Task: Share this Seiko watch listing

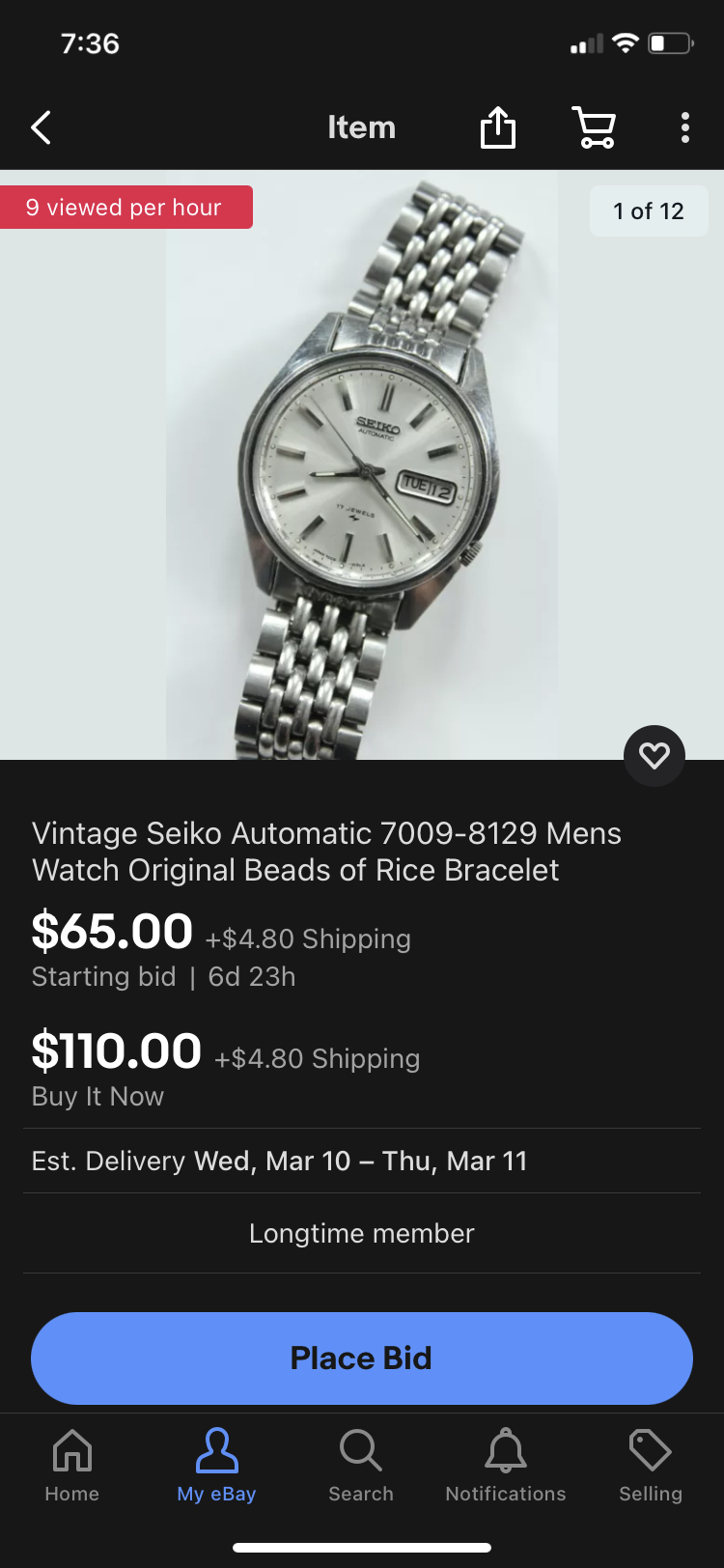Action: 498,127
